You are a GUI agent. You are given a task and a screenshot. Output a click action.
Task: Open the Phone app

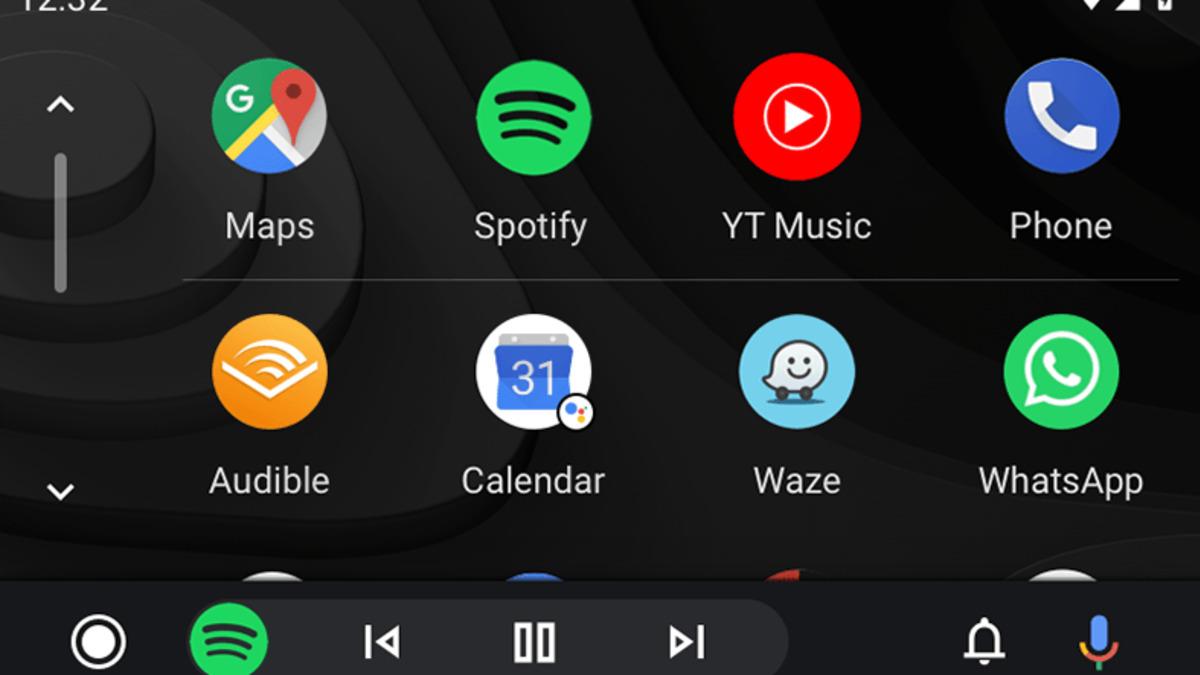(x=1060, y=117)
